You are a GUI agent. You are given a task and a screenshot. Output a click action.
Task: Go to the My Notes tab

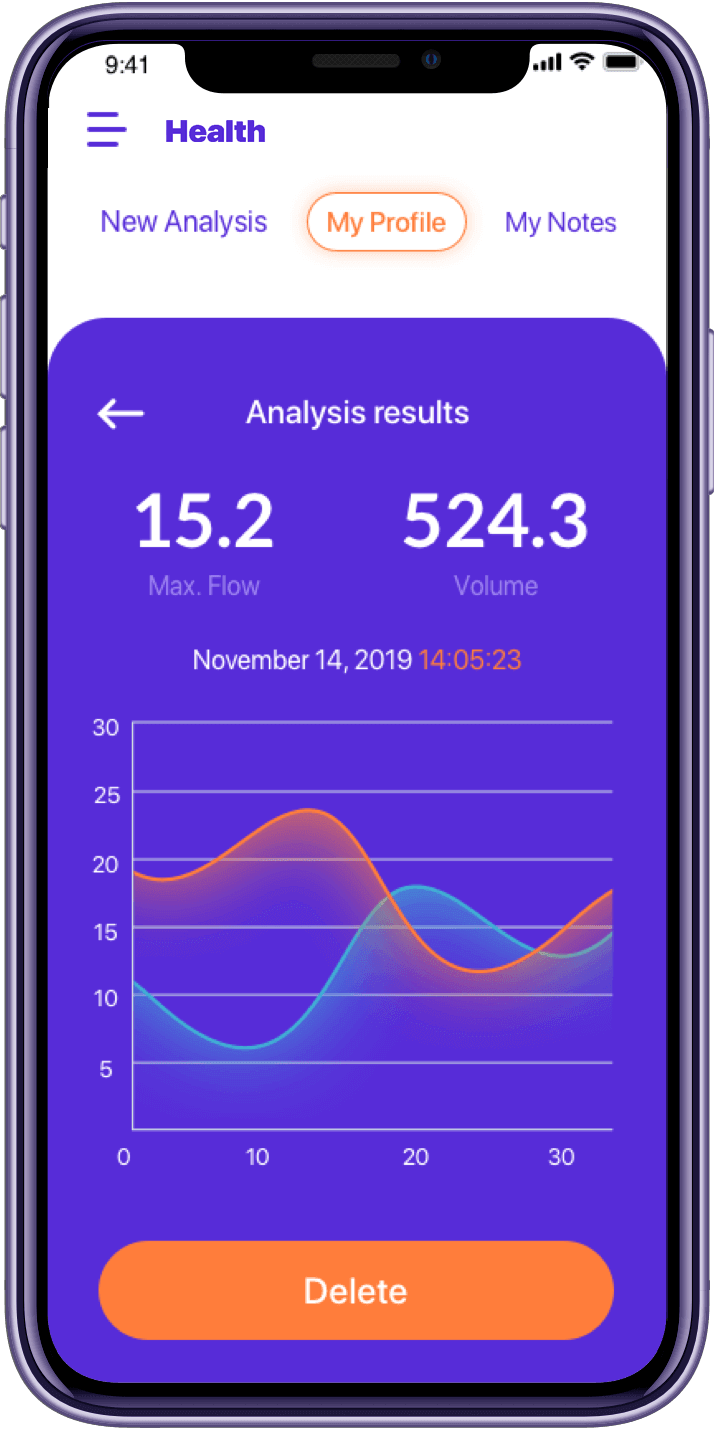(560, 222)
